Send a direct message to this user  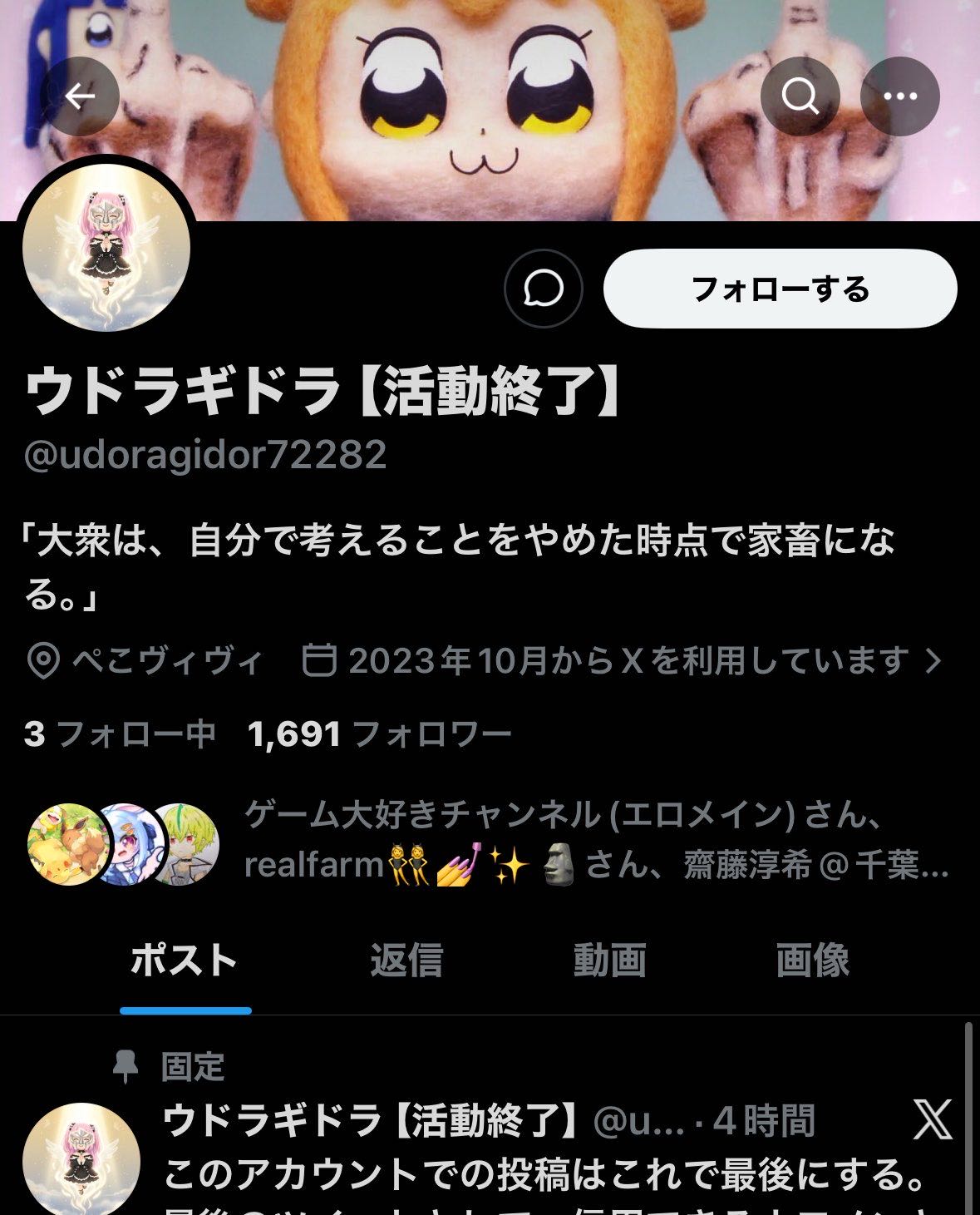(x=543, y=289)
